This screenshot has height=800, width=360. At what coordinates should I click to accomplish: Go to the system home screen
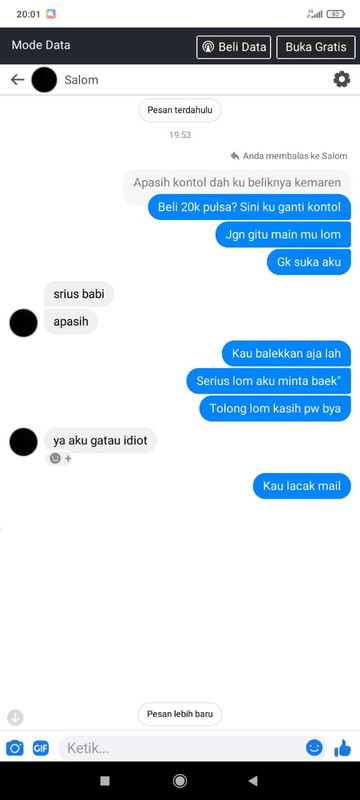tap(180, 781)
